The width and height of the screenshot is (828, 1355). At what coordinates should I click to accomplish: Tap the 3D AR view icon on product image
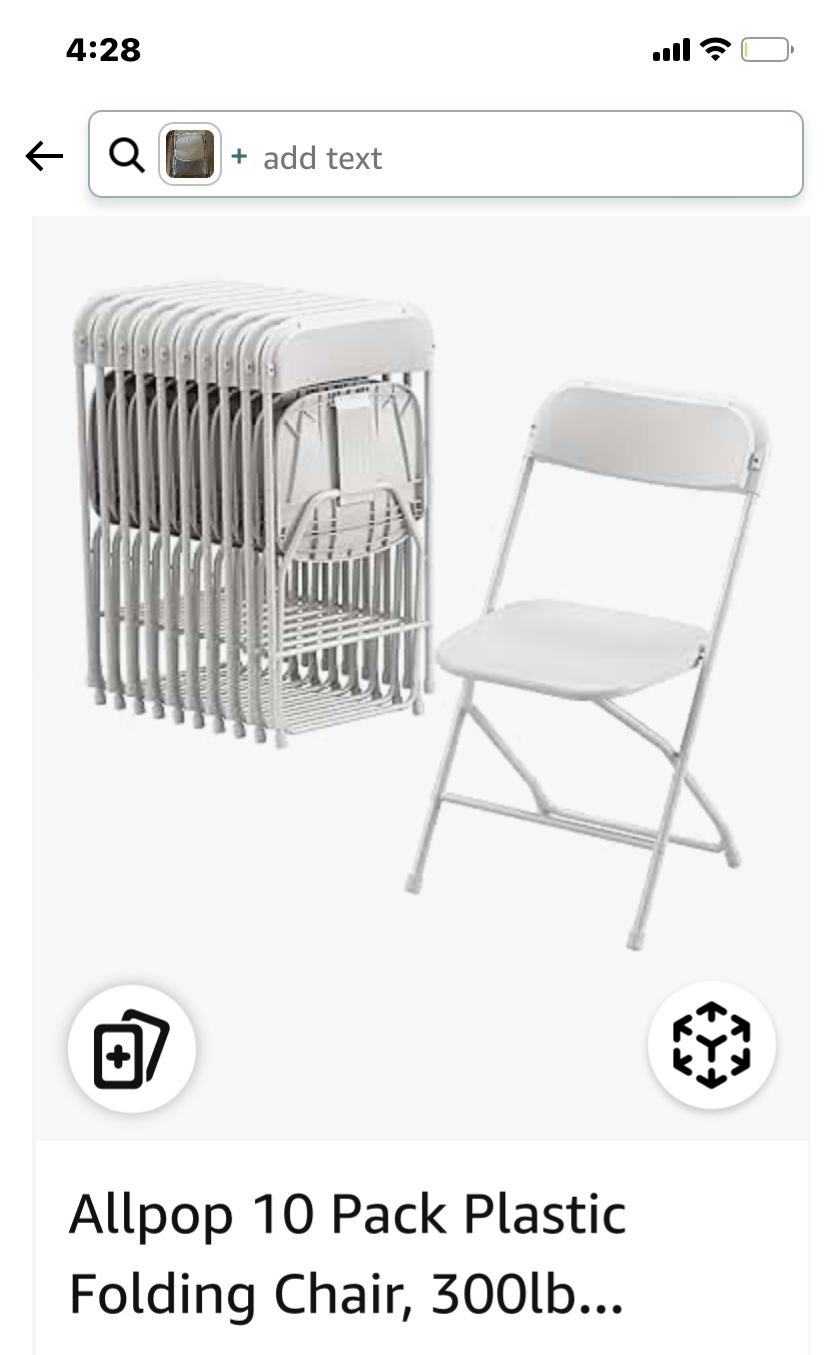coord(712,1043)
